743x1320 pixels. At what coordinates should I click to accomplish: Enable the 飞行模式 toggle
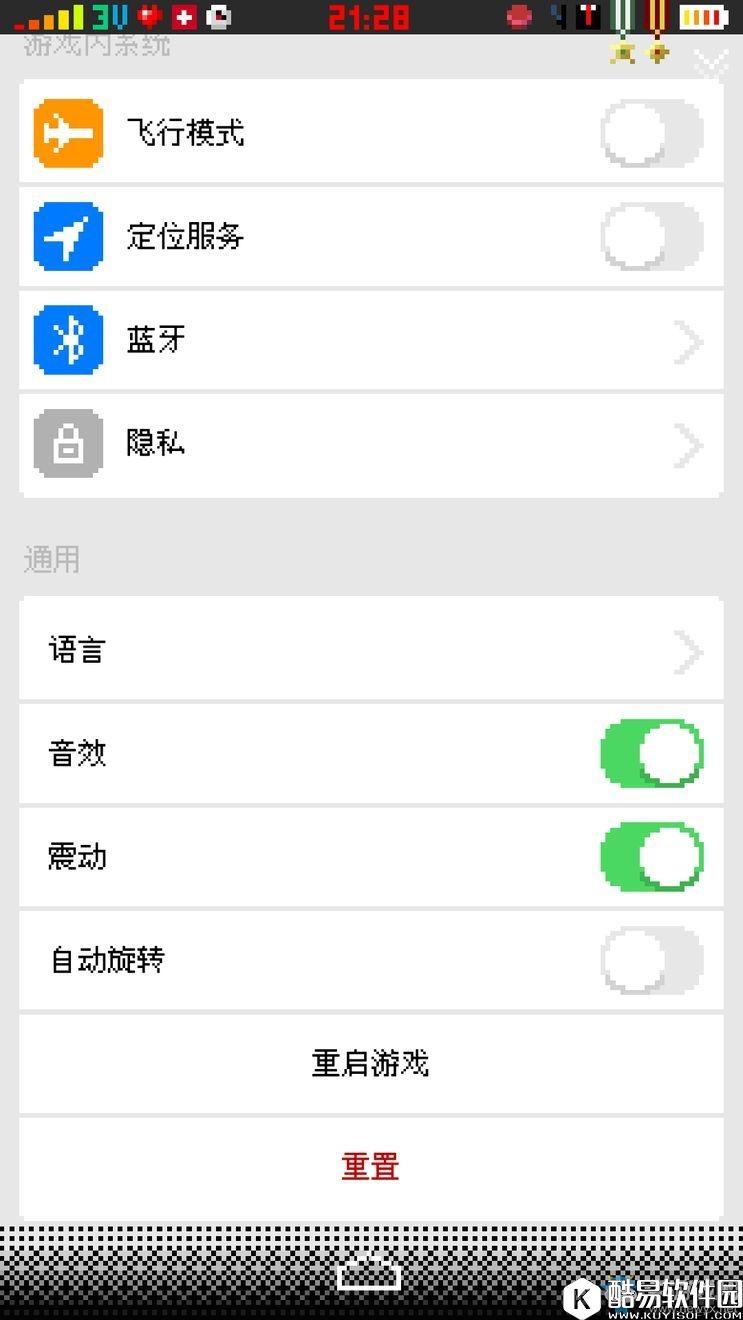click(651, 133)
